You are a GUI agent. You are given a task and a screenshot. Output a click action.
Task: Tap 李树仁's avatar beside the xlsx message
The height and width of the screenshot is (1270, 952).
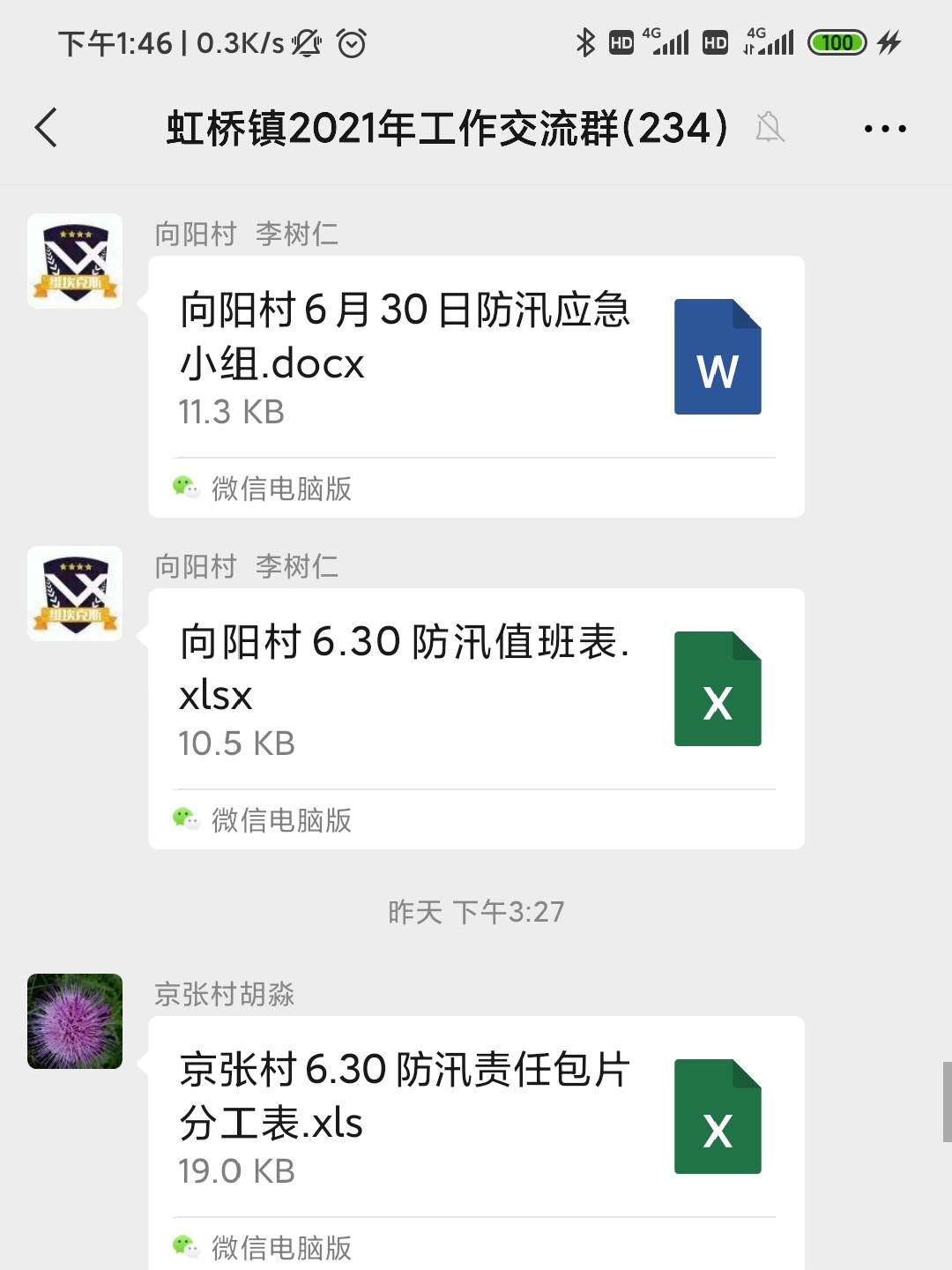click(x=75, y=594)
